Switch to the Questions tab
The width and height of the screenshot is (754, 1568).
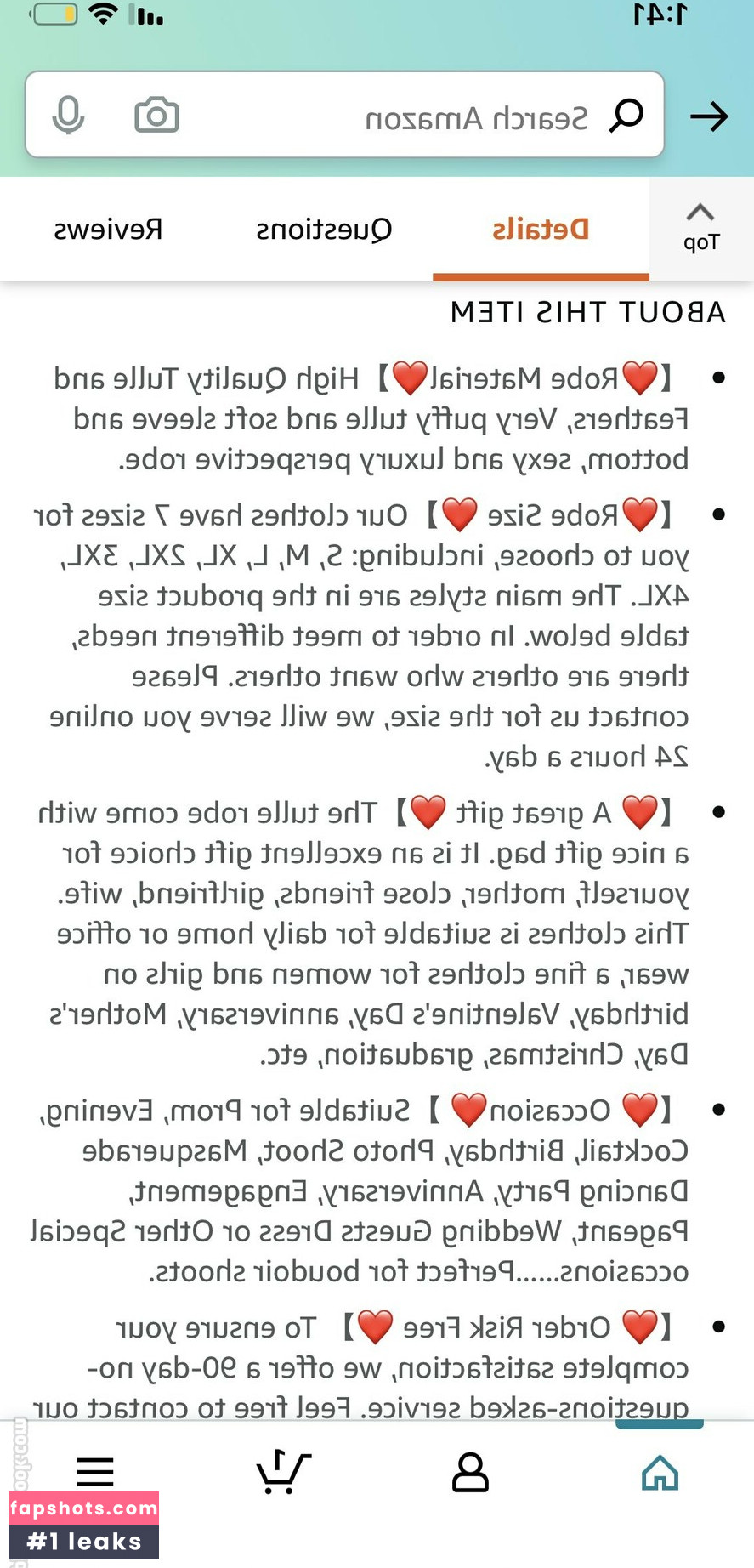tap(324, 230)
